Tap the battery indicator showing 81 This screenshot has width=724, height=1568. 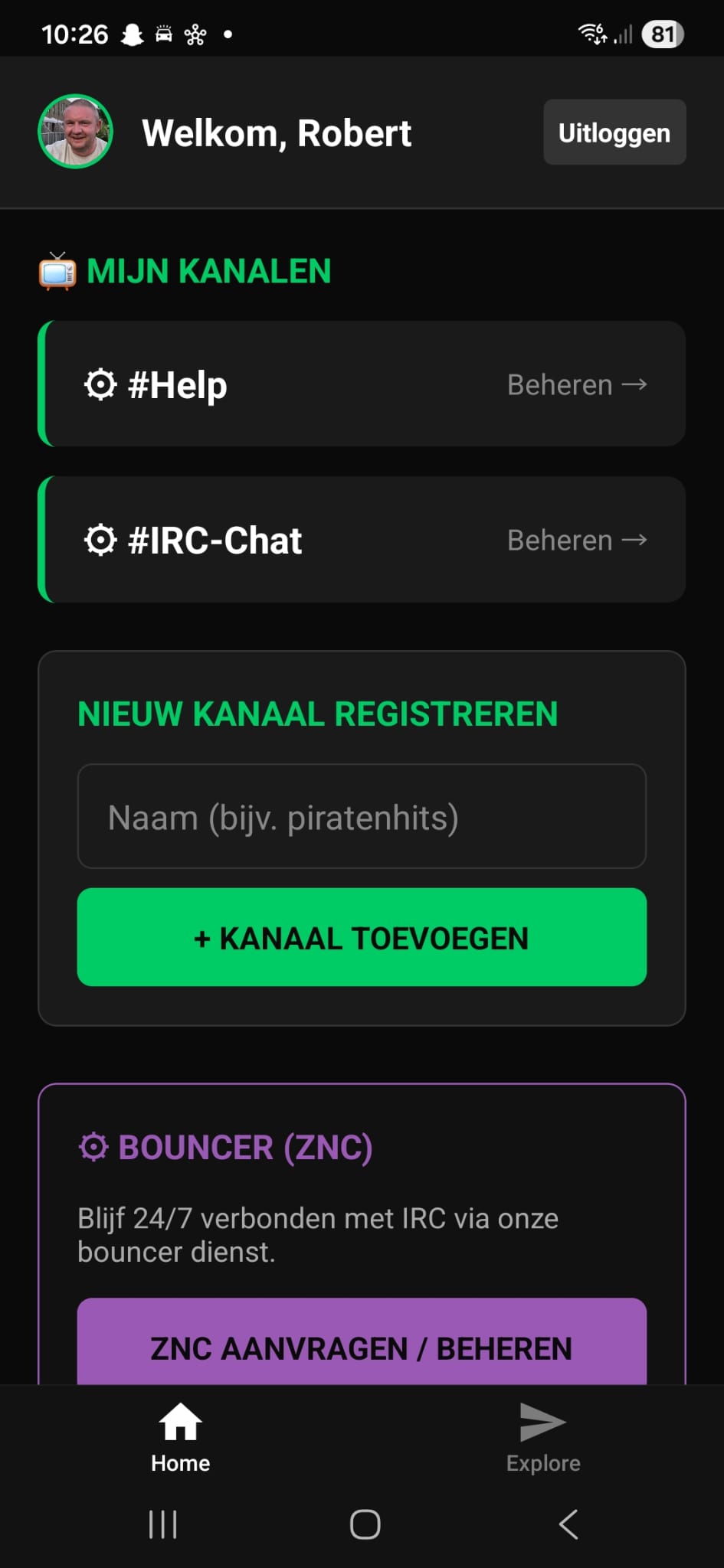[x=662, y=33]
